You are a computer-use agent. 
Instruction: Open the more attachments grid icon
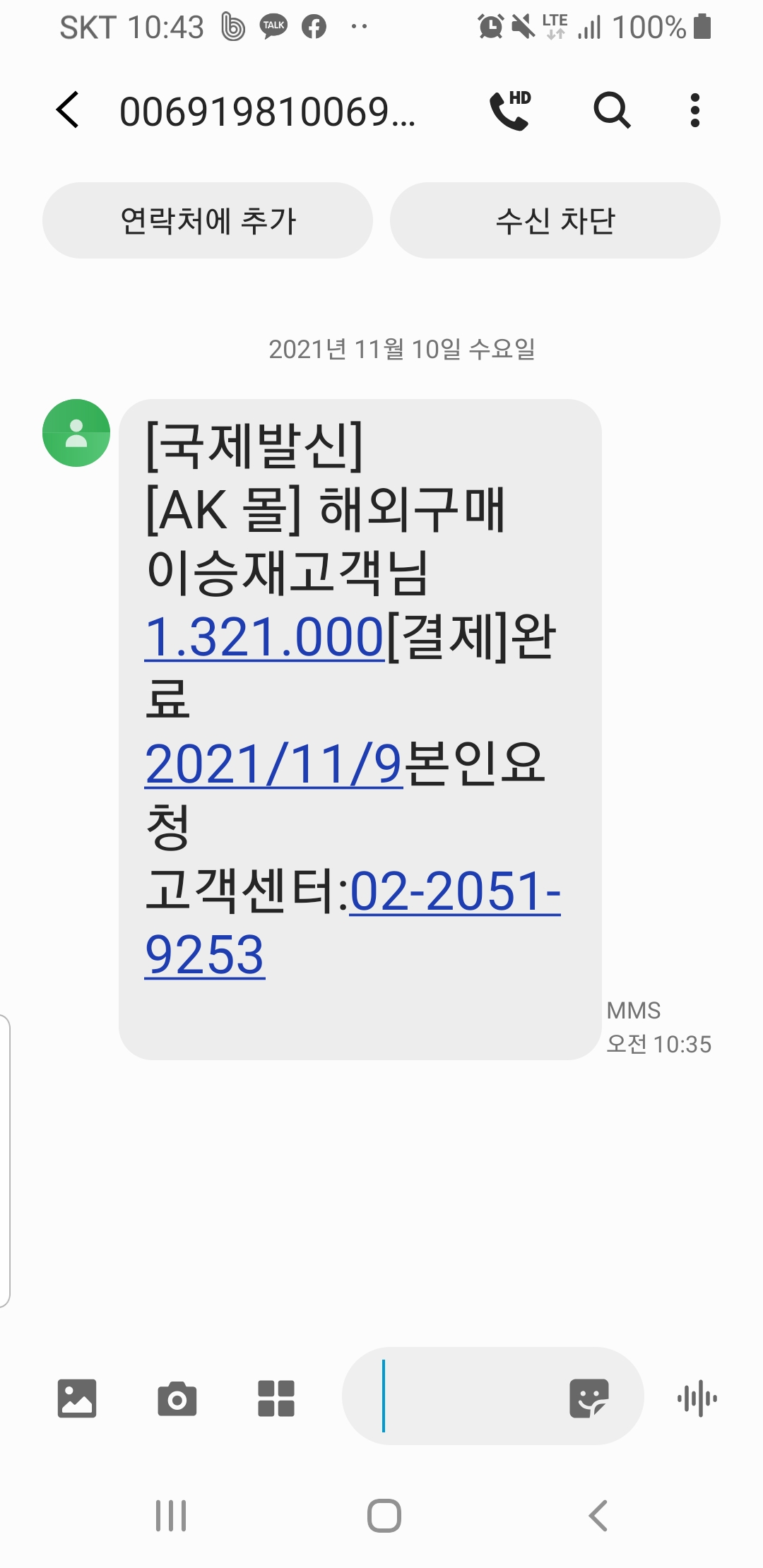[x=276, y=1398]
